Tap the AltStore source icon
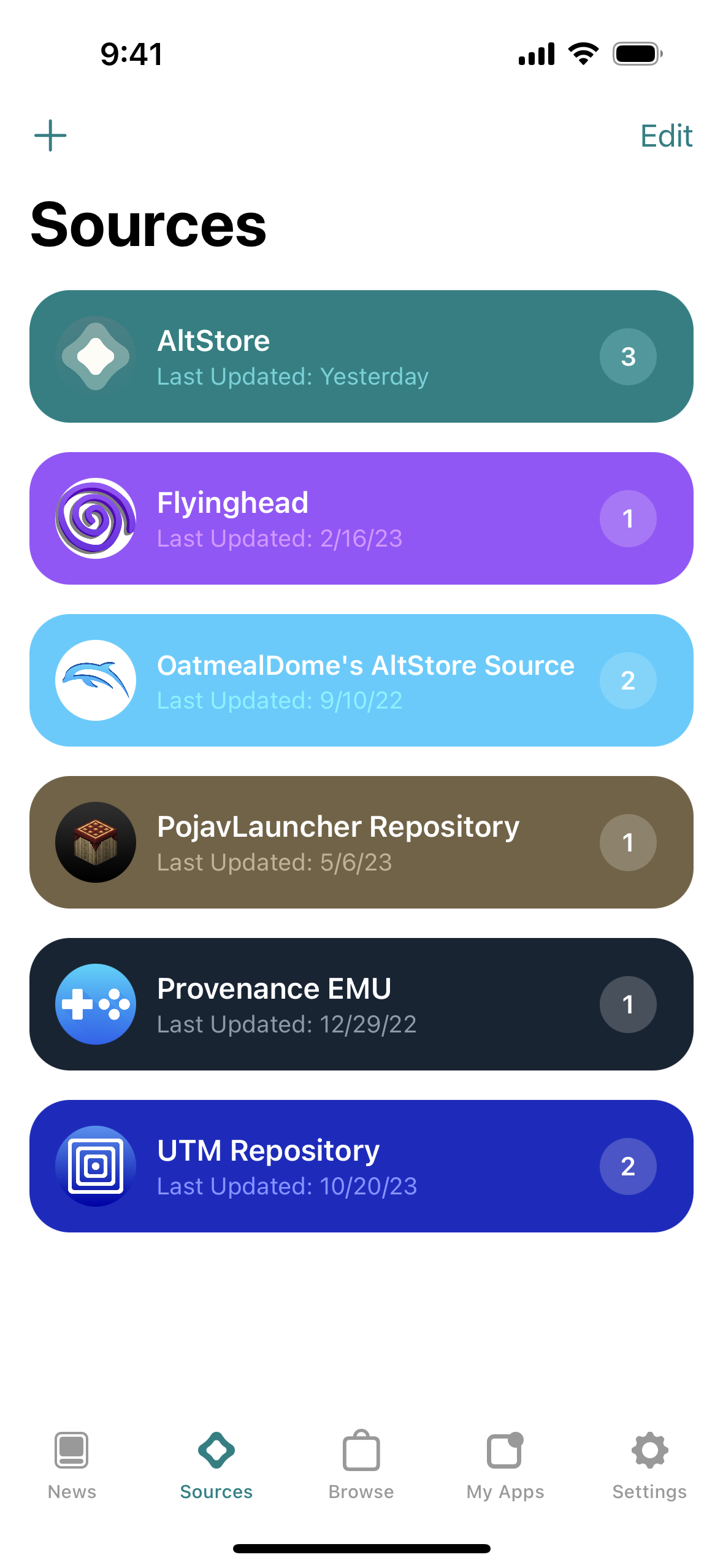The width and height of the screenshot is (723, 1568). [95, 355]
